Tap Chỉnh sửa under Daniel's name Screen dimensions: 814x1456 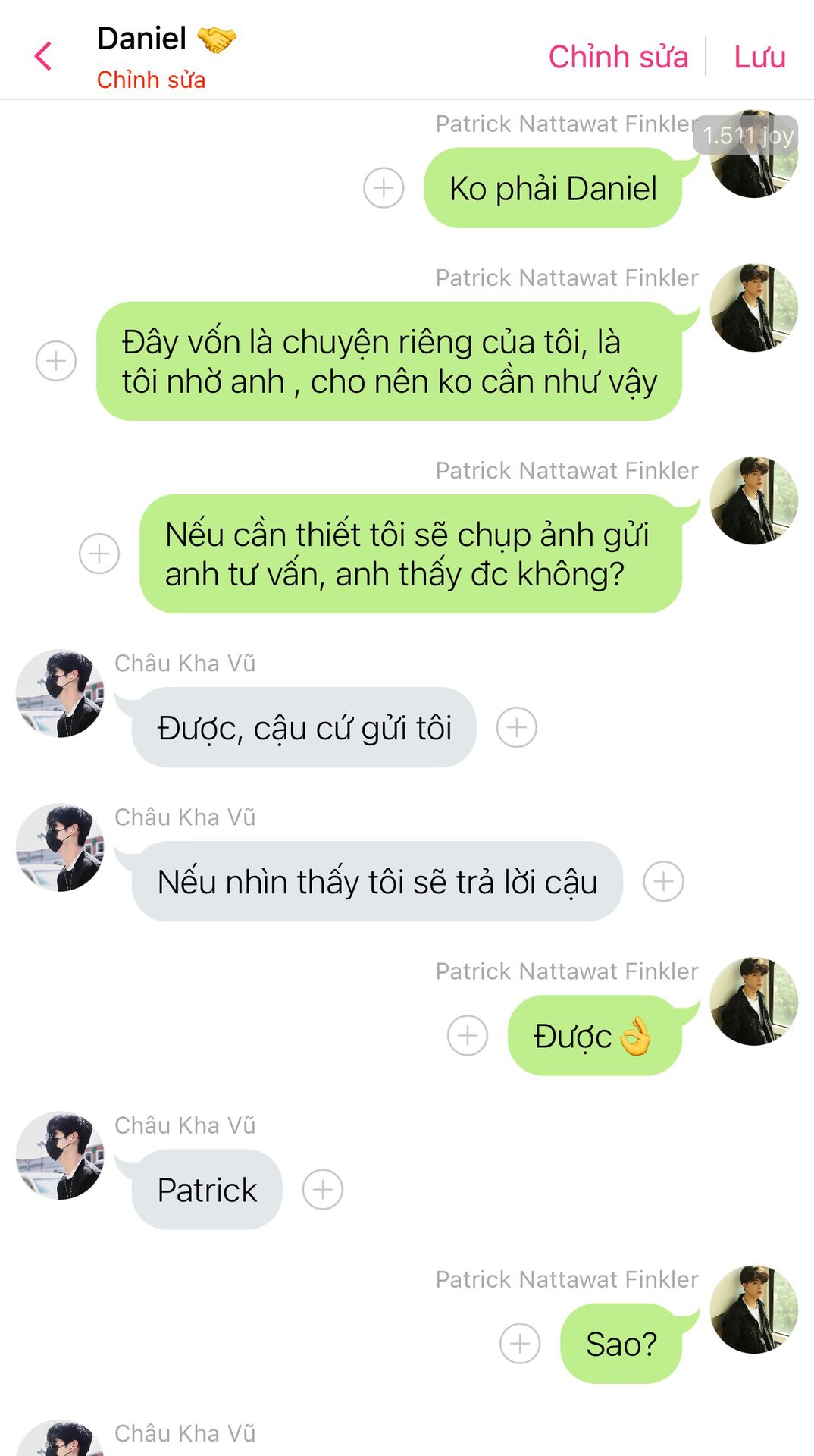[x=151, y=80]
